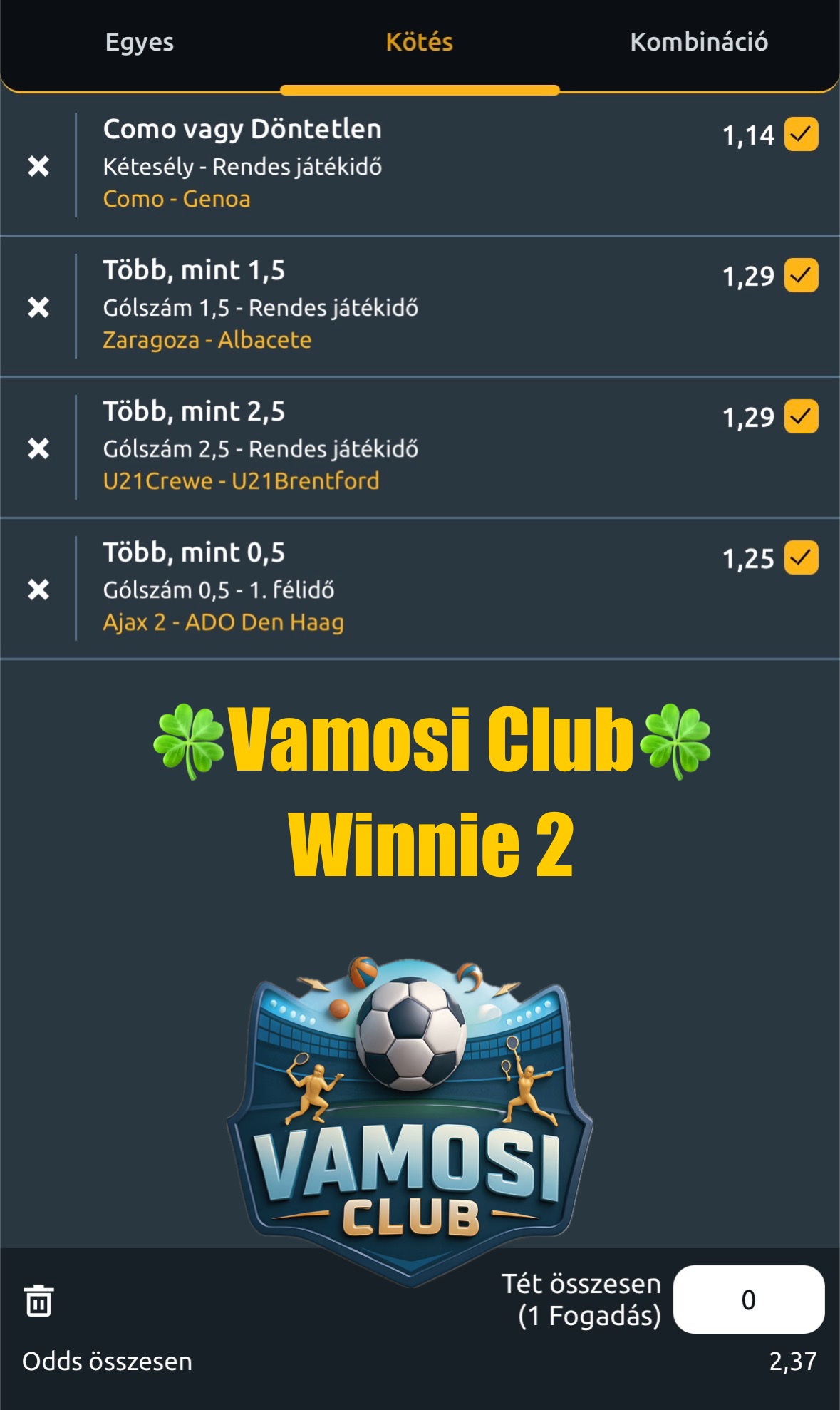Open the Kombináció tab
The image size is (840, 1410).
coord(699,43)
